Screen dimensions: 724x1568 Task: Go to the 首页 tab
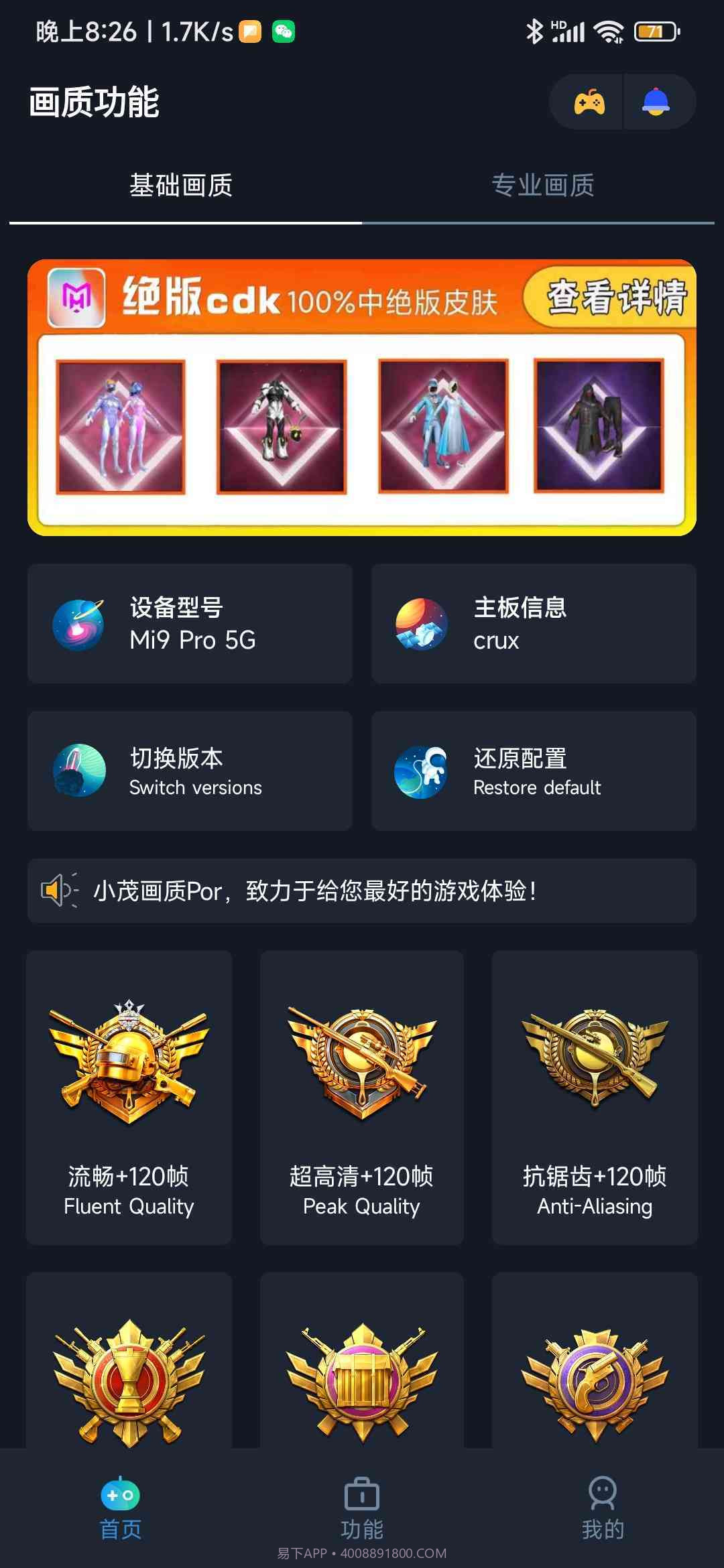[x=121, y=1508]
